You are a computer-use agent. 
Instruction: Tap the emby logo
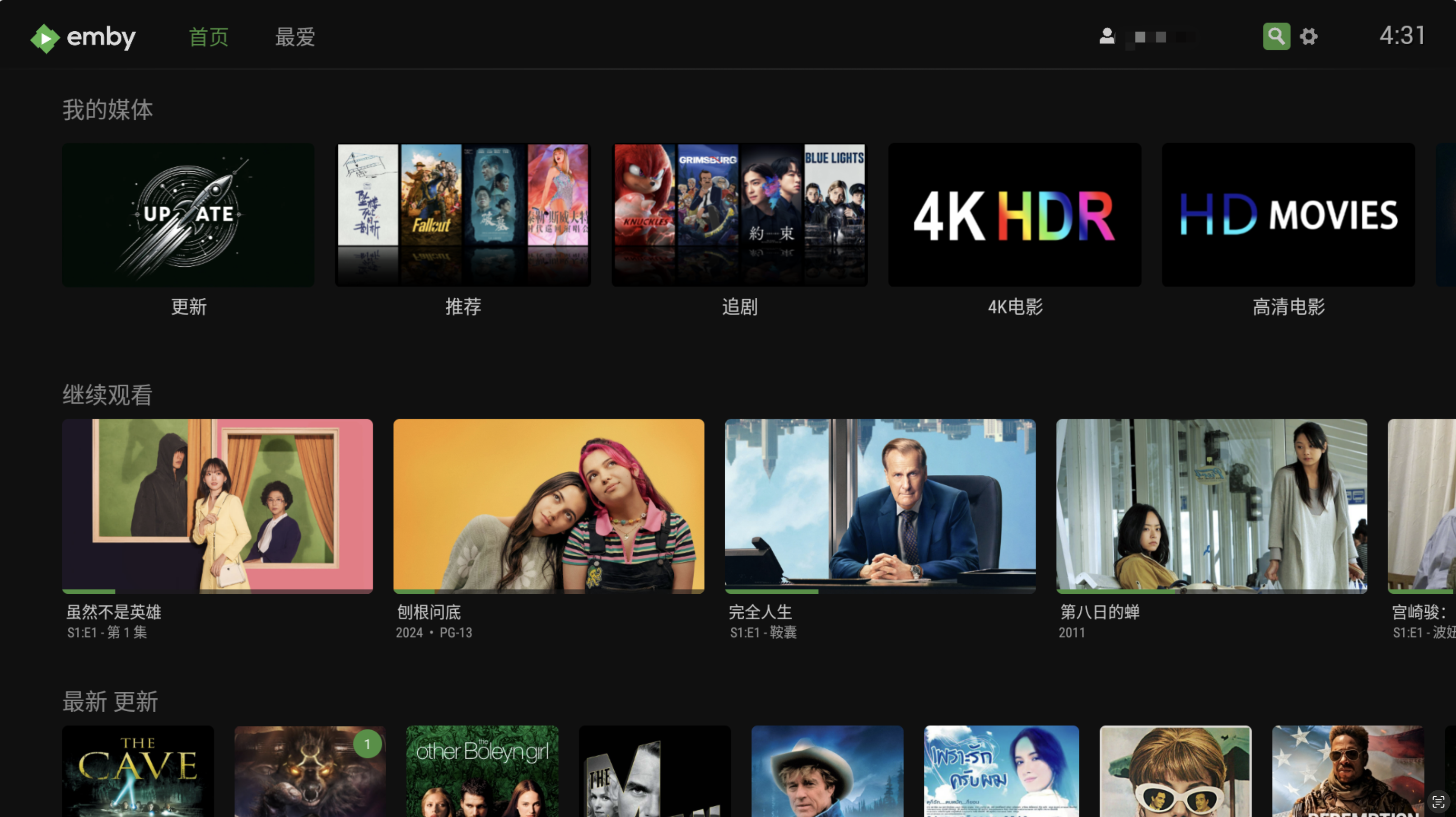(83, 38)
